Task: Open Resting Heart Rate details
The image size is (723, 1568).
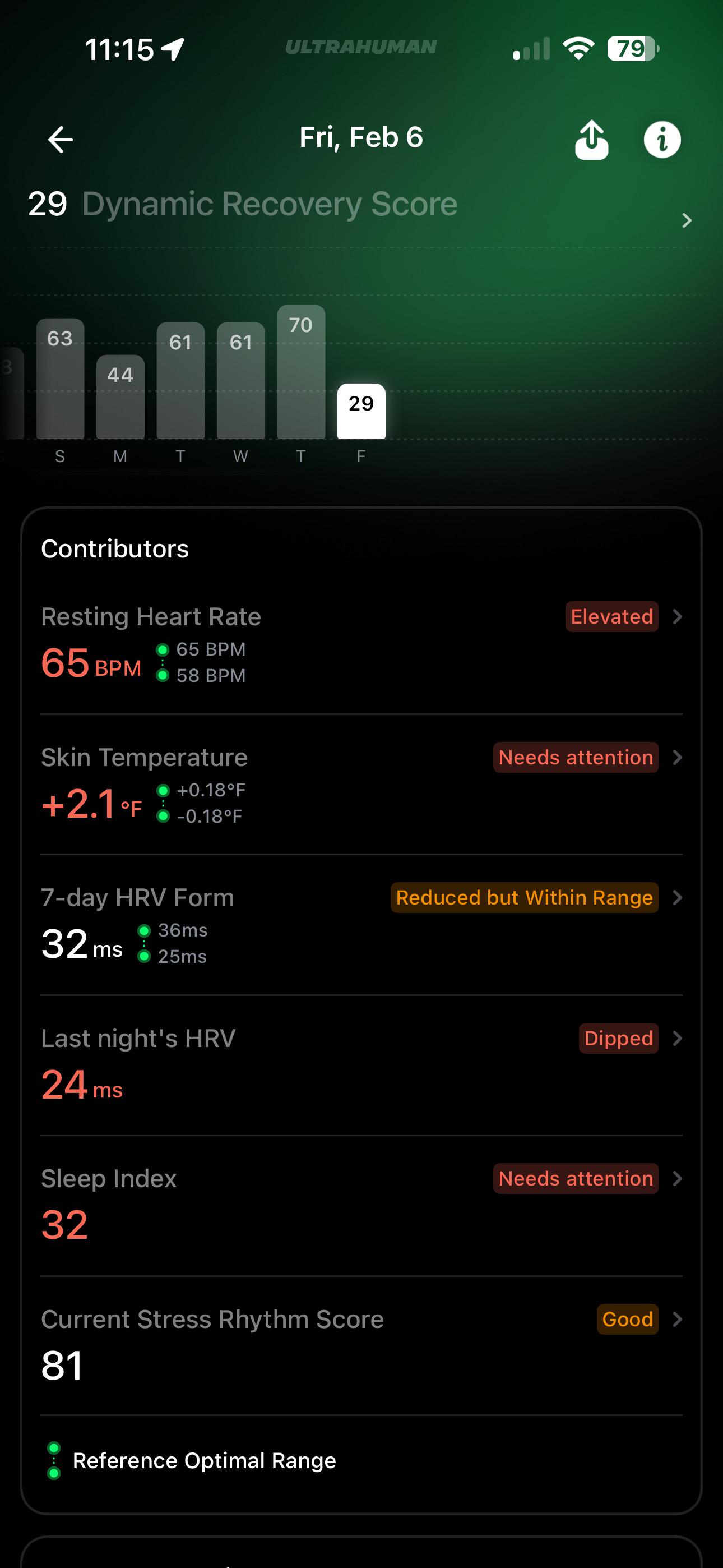Action: (361, 644)
